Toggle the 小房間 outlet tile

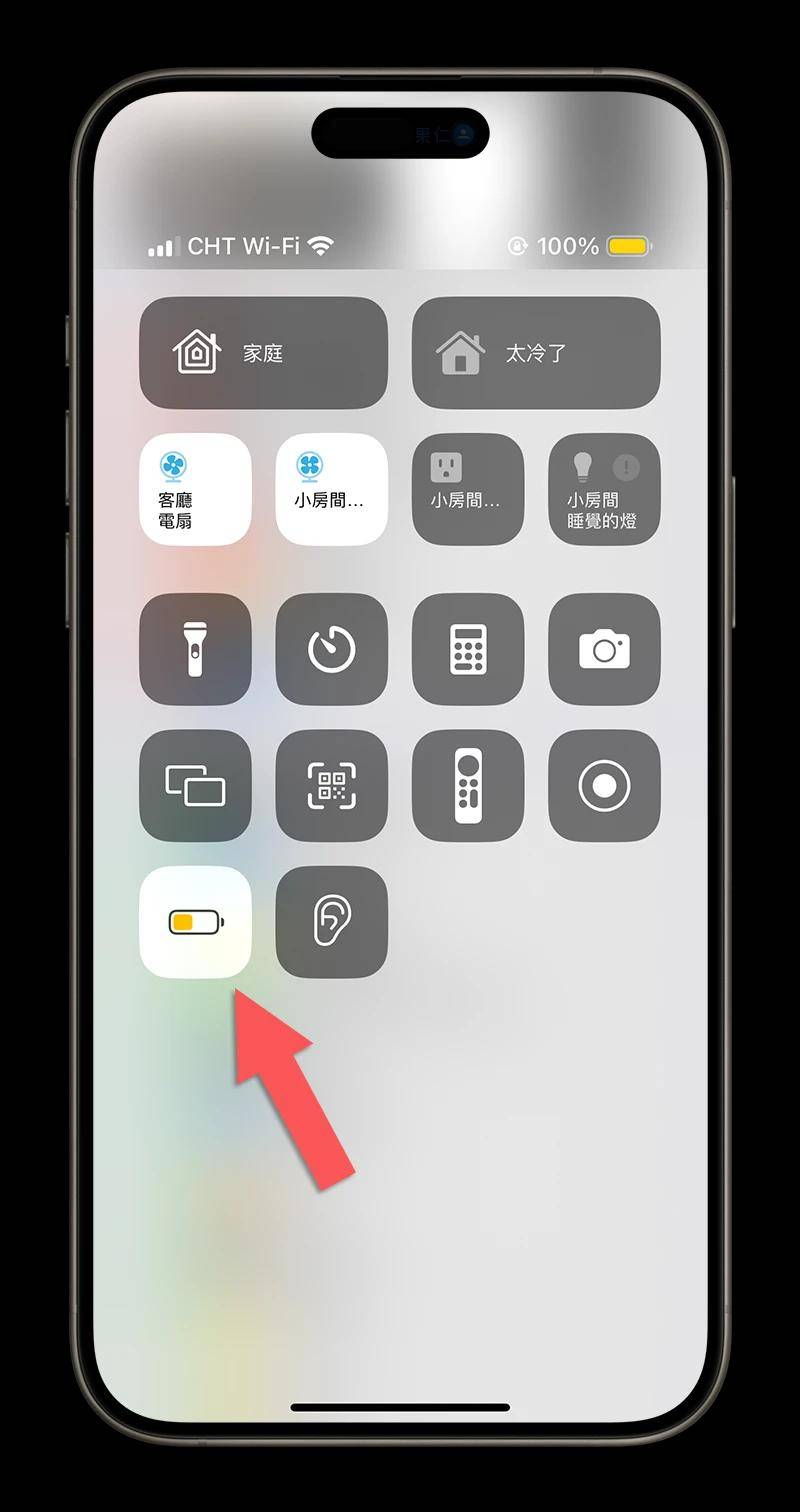468,489
